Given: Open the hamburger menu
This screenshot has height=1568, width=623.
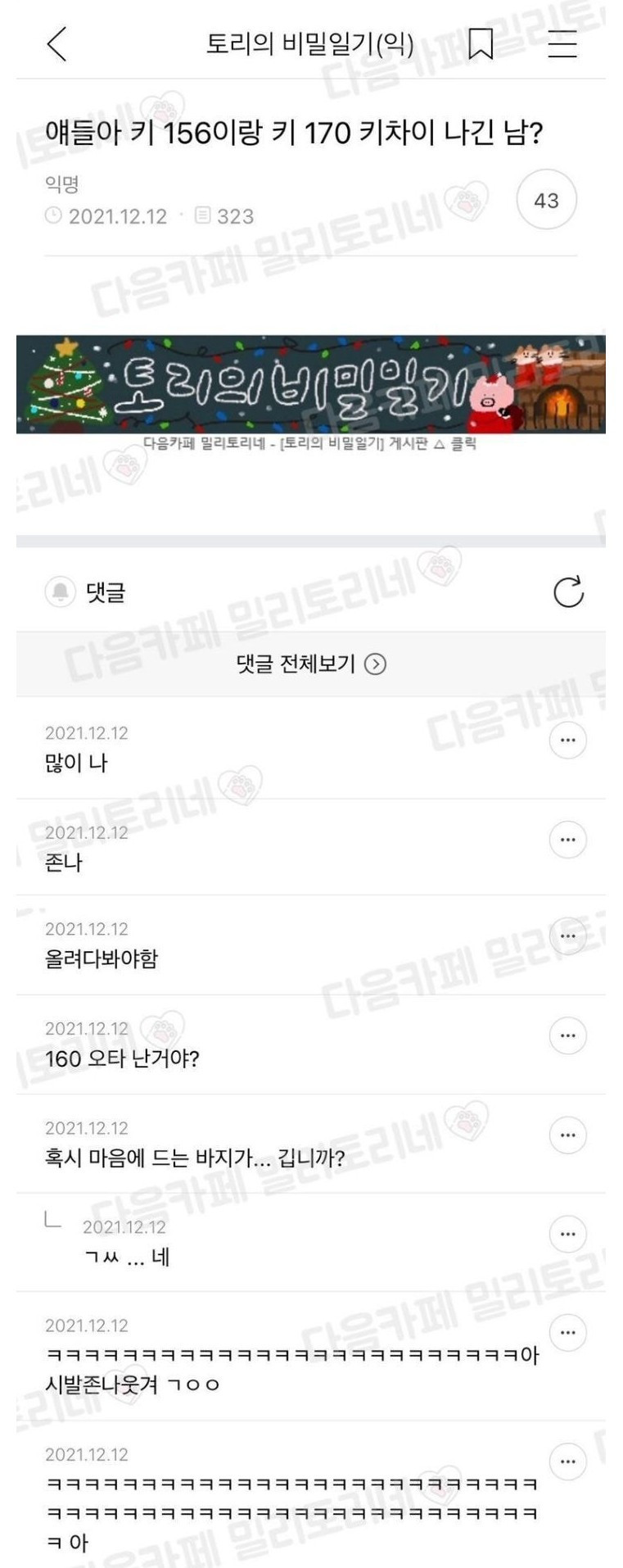Looking at the screenshot, I should pos(562,43).
